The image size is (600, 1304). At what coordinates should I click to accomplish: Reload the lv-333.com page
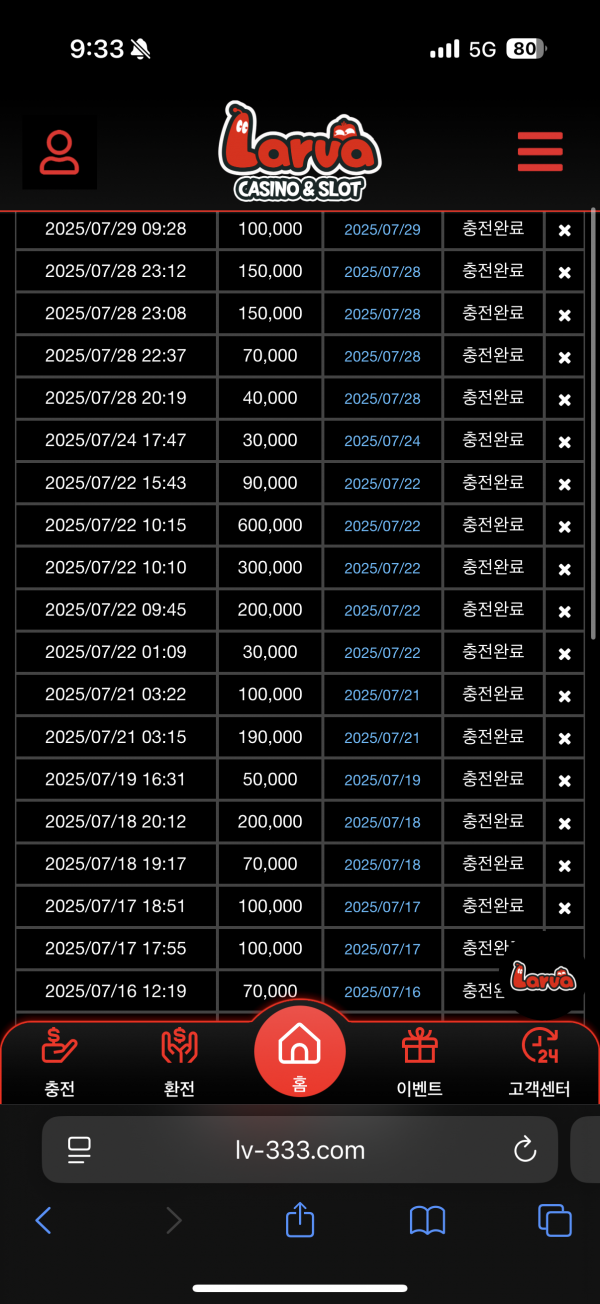click(x=525, y=1150)
